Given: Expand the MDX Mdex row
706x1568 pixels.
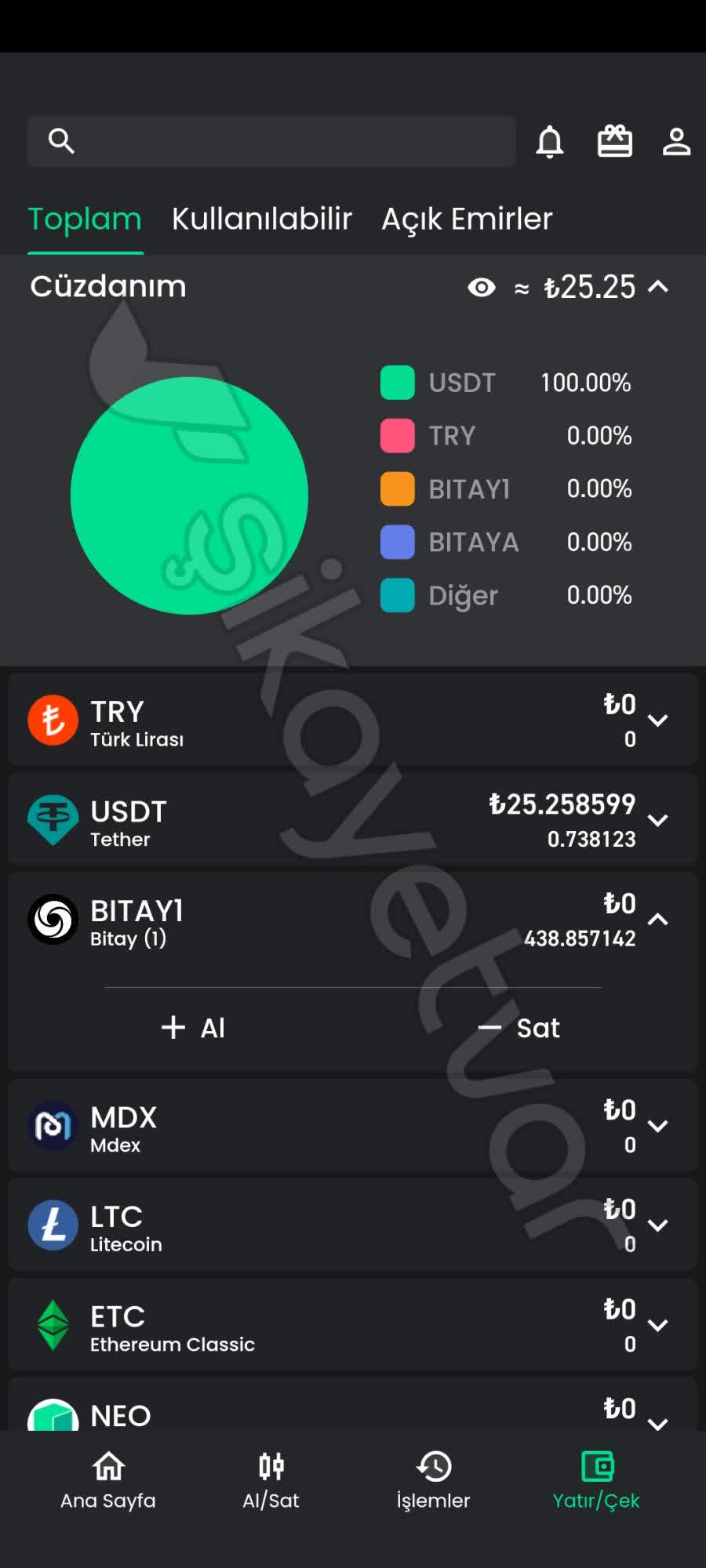Looking at the screenshot, I should click(x=657, y=1127).
